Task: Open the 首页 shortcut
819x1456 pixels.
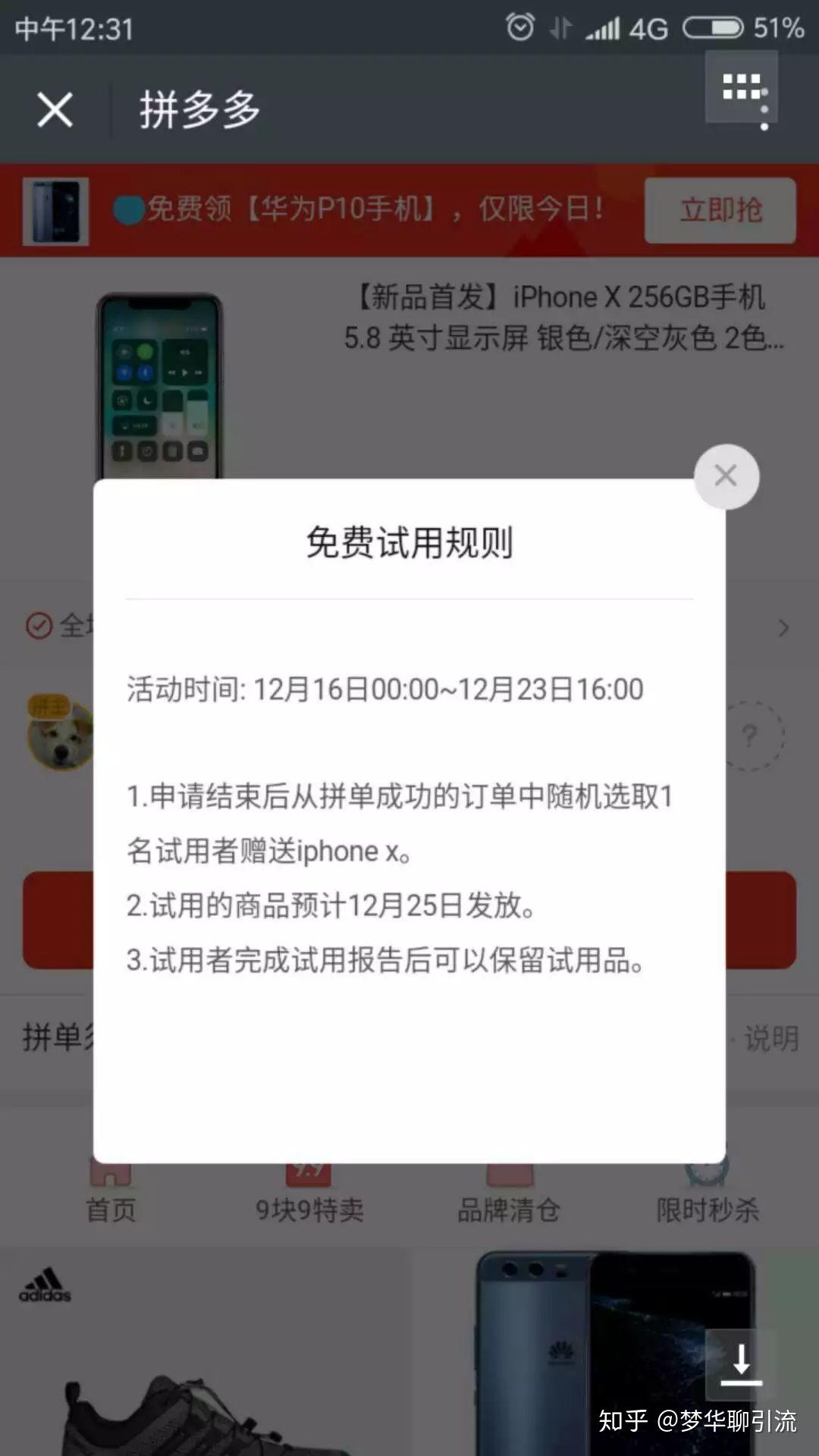Action: (x=111, y=1198)
